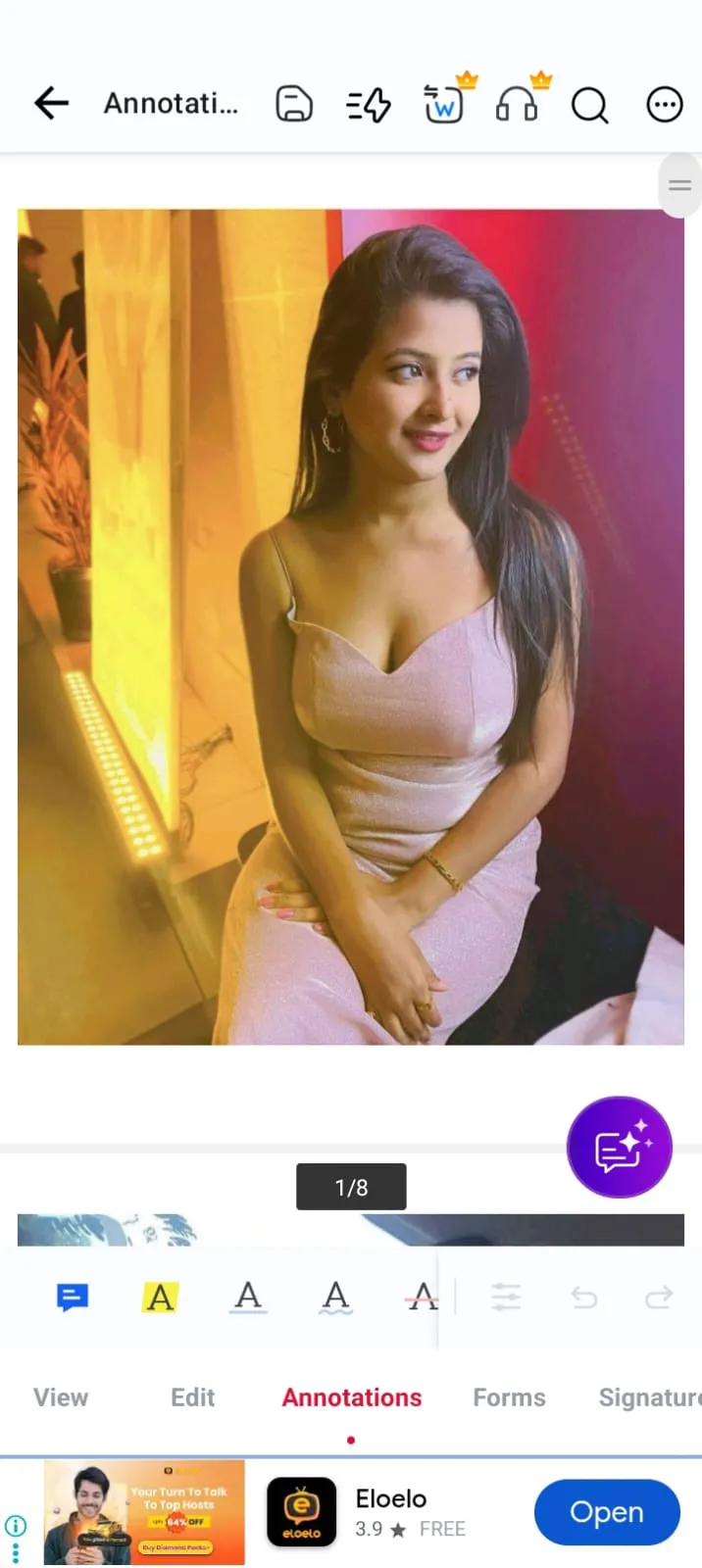702x1568 pixels.
Task: Go back using the arrow icon
Action: tap(51, 103)
